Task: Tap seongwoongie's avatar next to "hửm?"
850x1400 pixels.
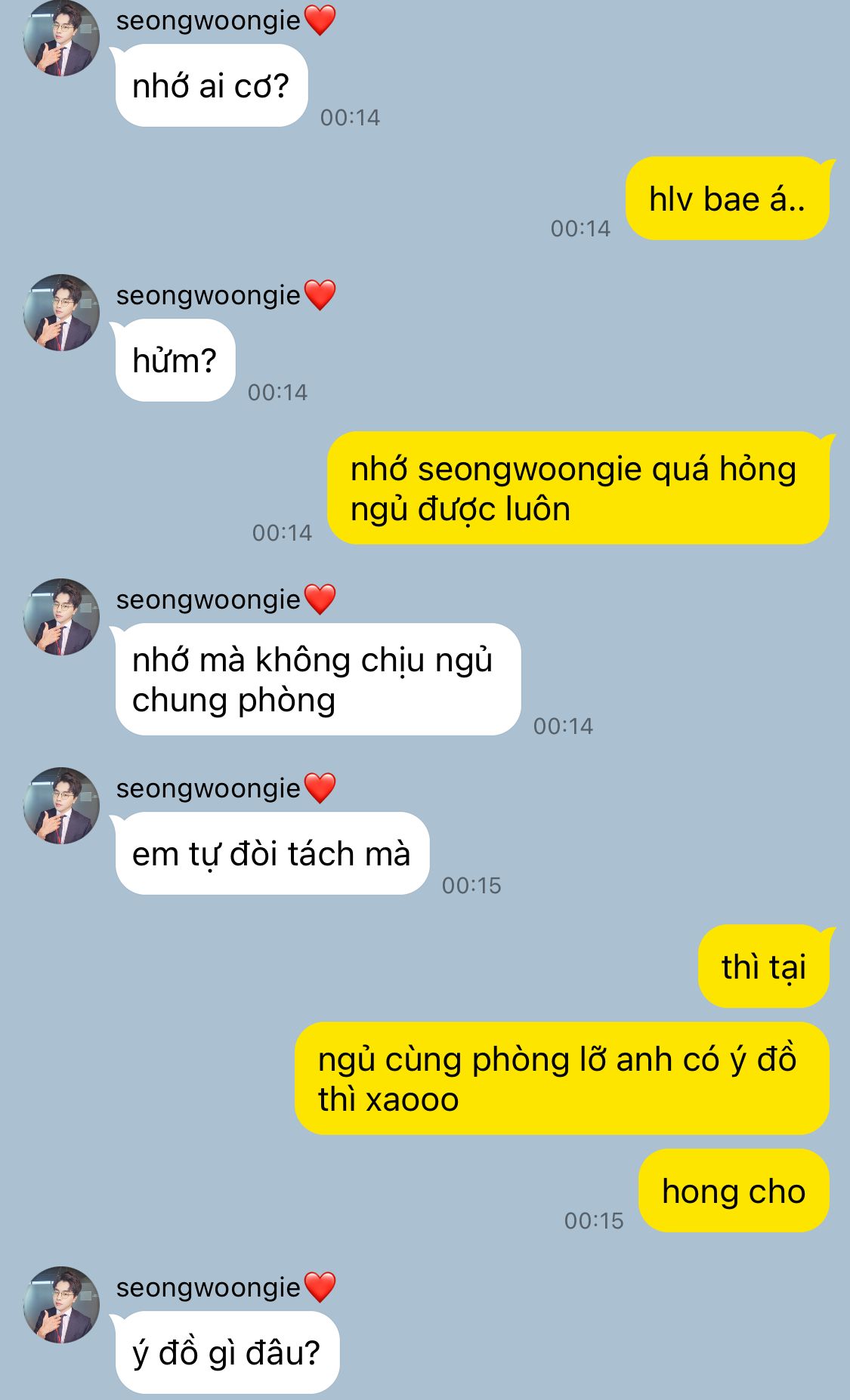Action: coord(61,313)
